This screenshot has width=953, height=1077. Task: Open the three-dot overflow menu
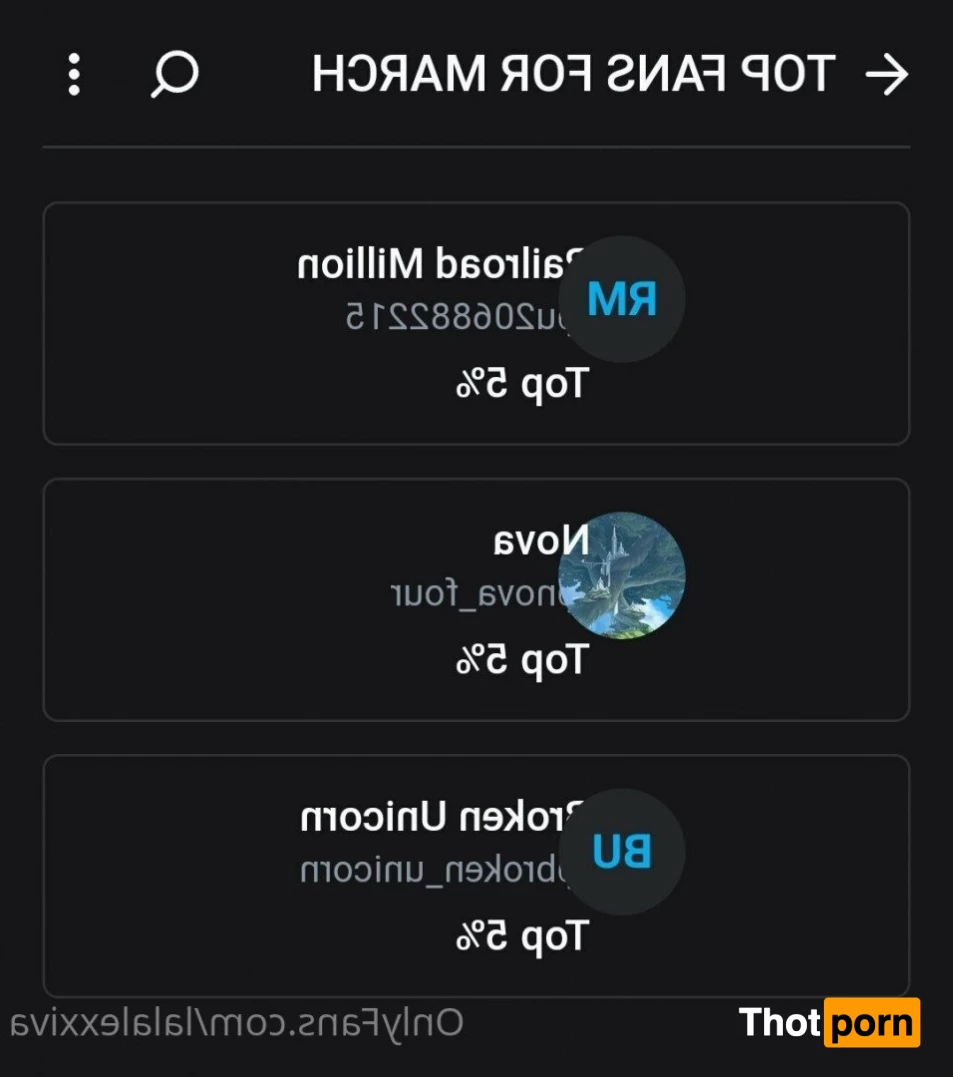[x=73, y=75]
